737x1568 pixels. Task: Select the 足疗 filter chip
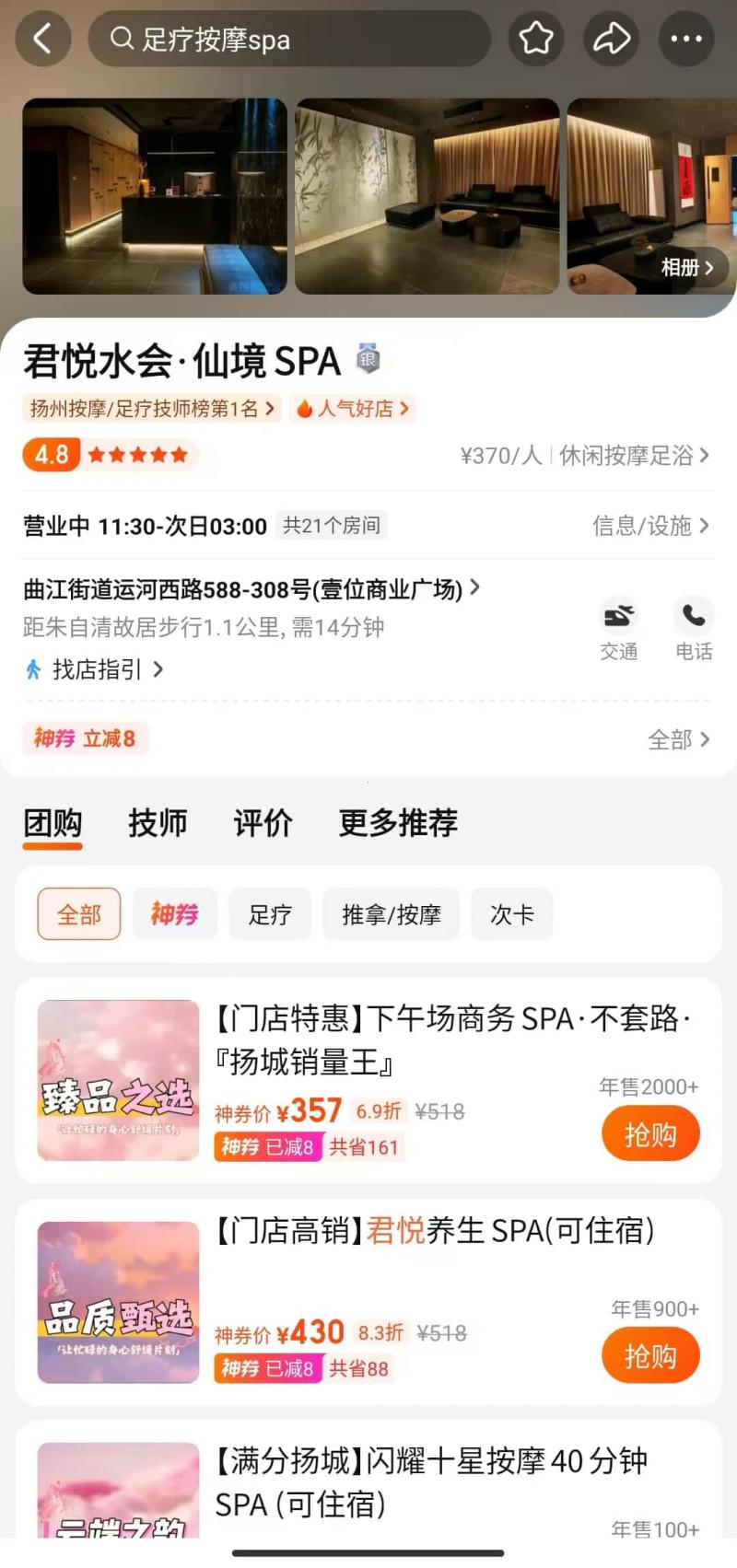pos(269,913)
